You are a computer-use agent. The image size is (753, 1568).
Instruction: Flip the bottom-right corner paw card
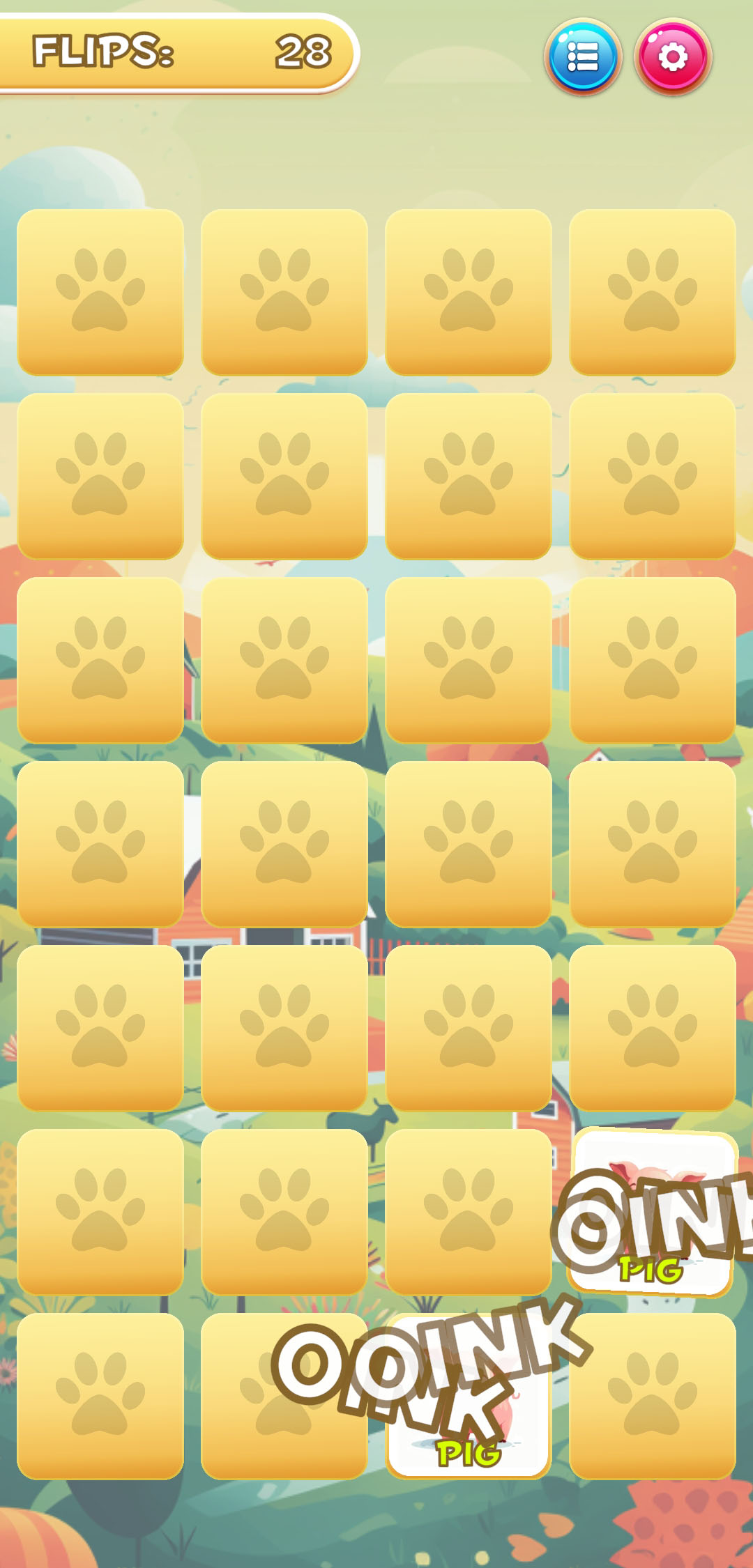click(652, 1396)
